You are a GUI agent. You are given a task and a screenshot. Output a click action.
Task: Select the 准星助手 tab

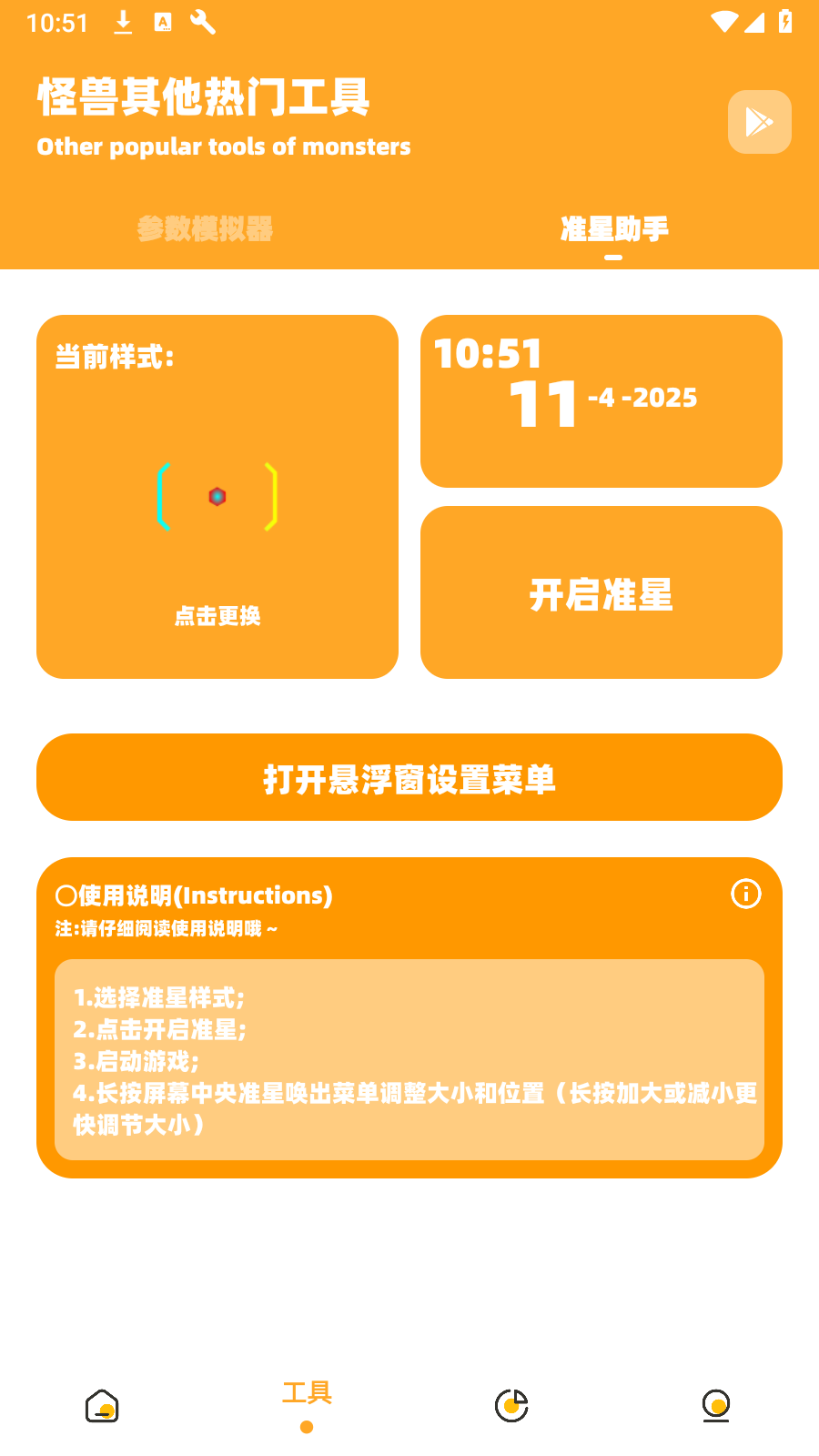614,228
